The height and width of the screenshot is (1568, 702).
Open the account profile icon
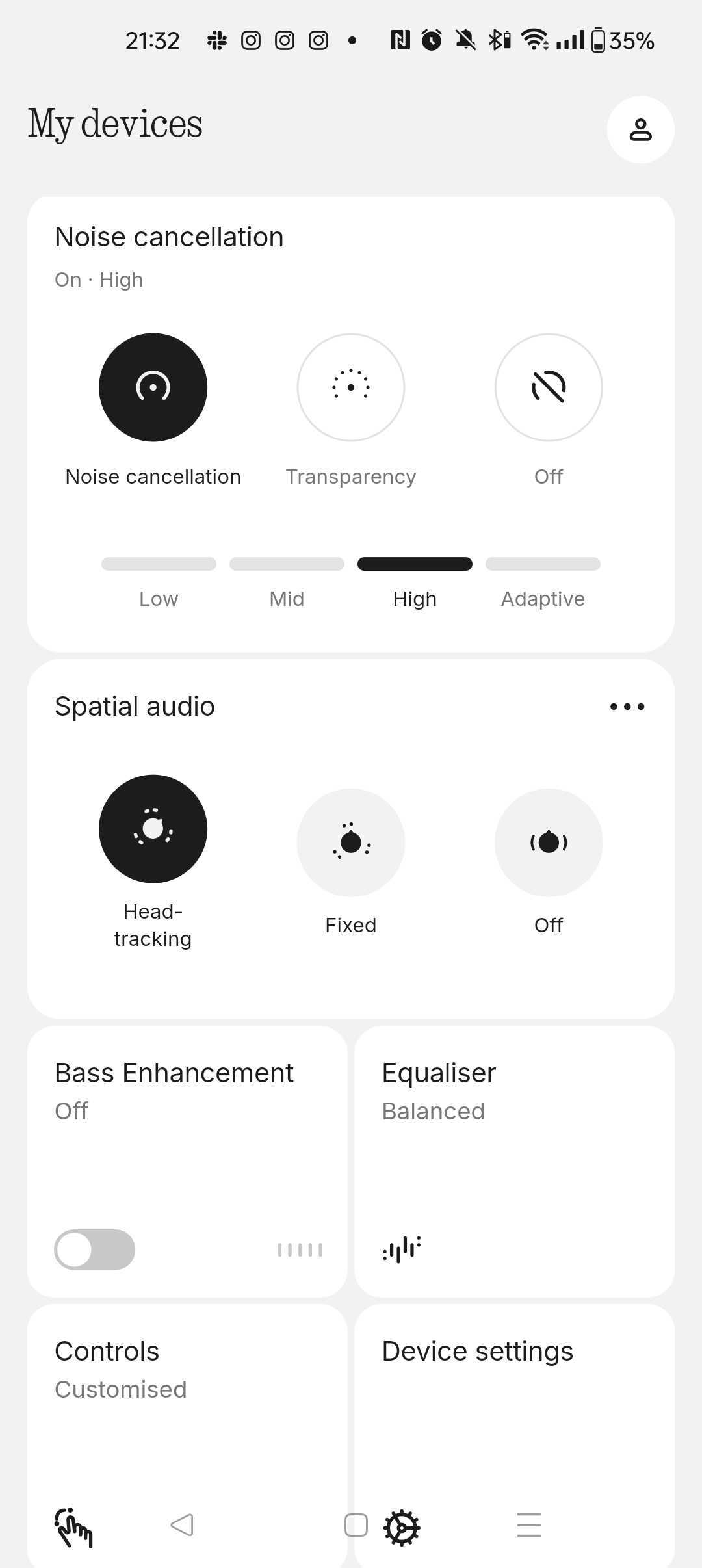[640, 129]
